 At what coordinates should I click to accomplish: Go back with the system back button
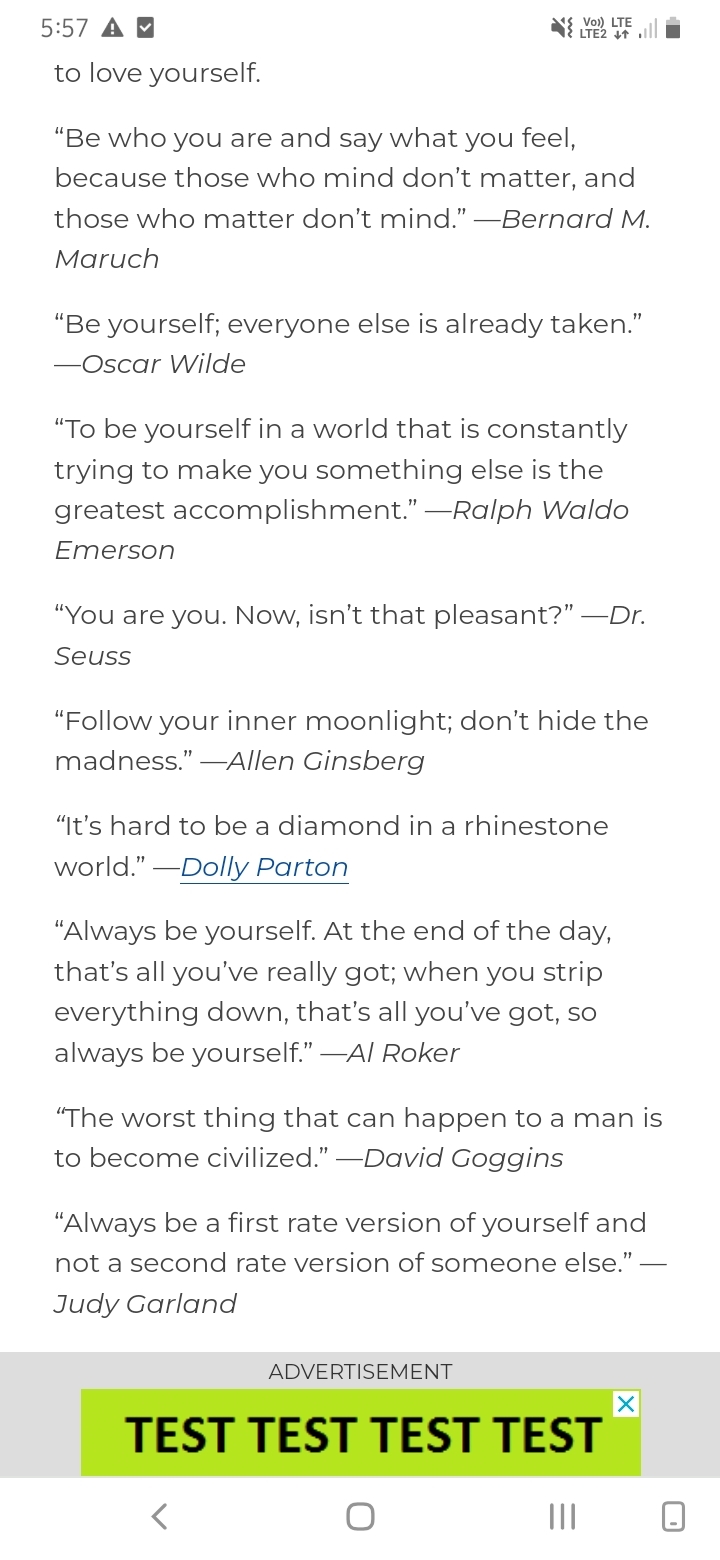tap(159, 1517)
